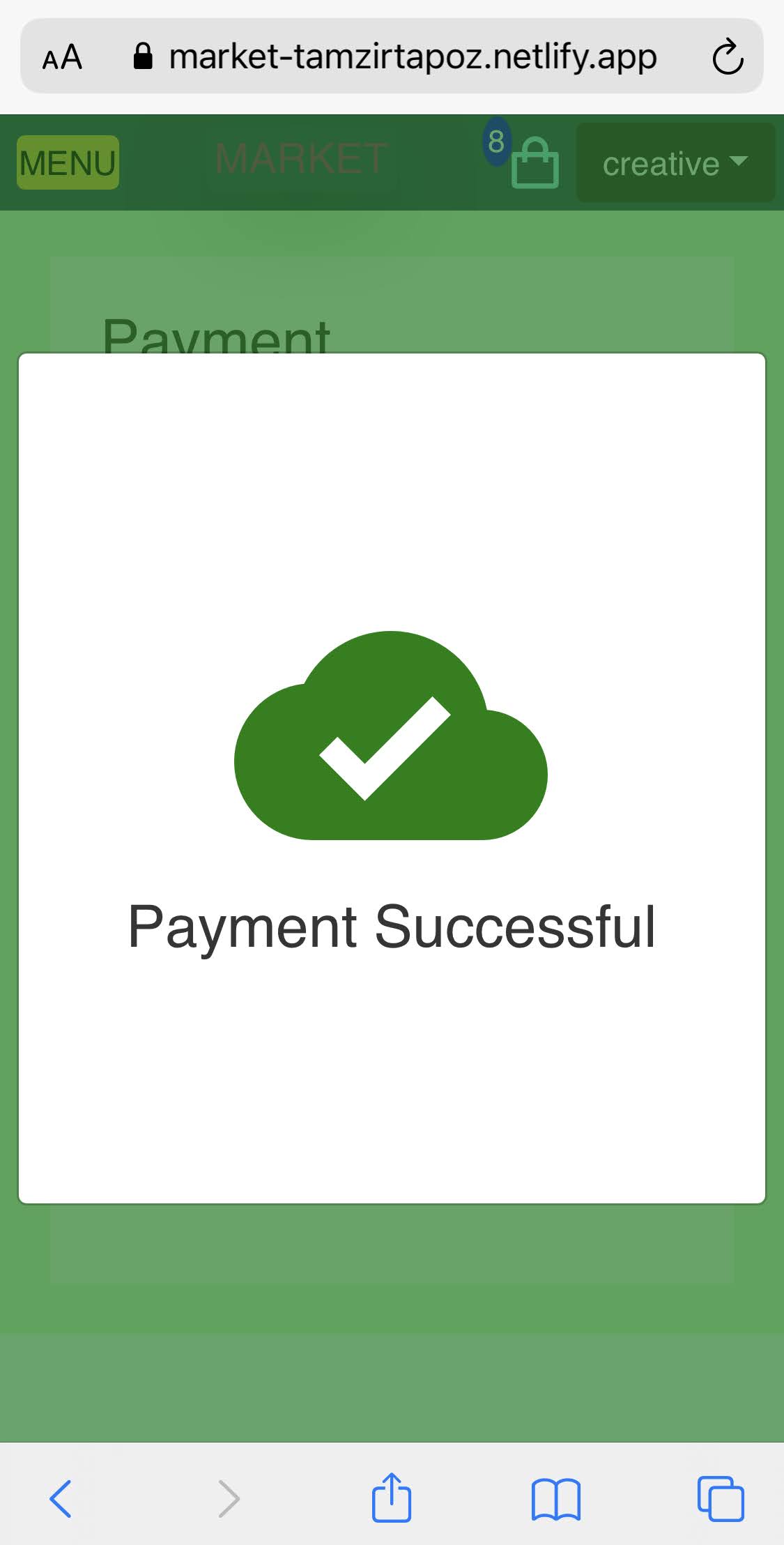Screen dimensions: 784x1545
Task: Tap the address bar URL
Action: (412, 57)
